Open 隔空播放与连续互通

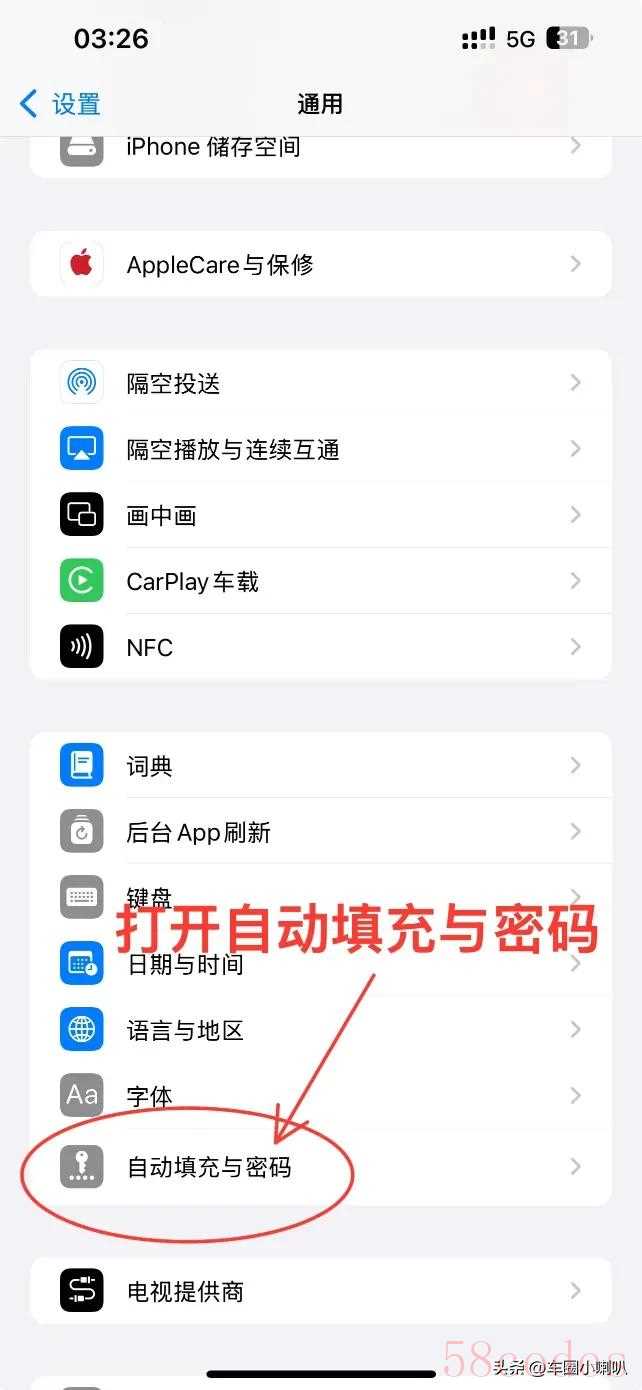tap(320, 449)
